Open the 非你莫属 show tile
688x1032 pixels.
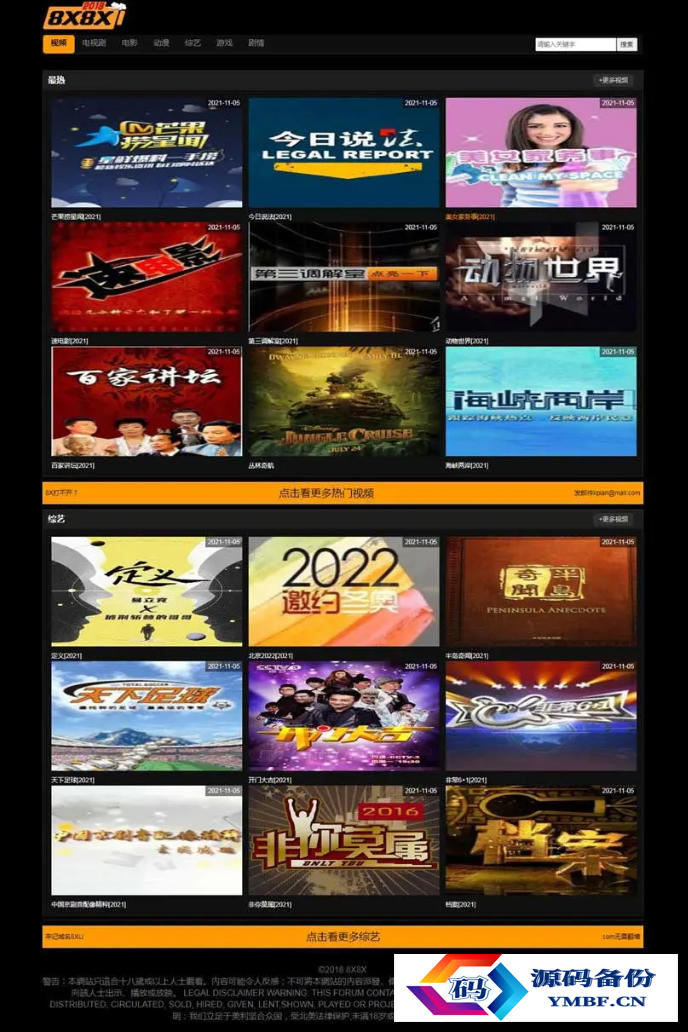[x=344, y=840]
